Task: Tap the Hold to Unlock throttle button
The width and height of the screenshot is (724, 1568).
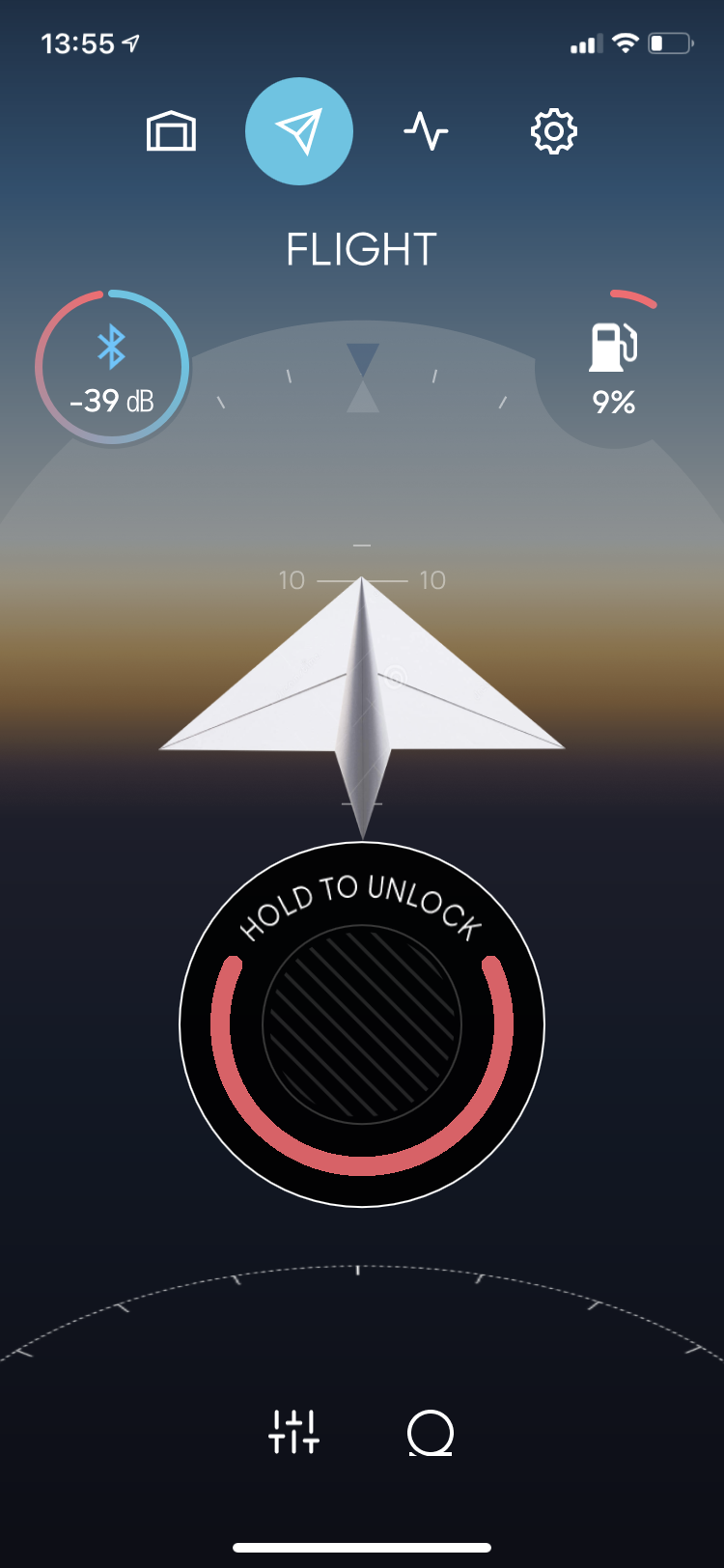Action: (362, 1024)
